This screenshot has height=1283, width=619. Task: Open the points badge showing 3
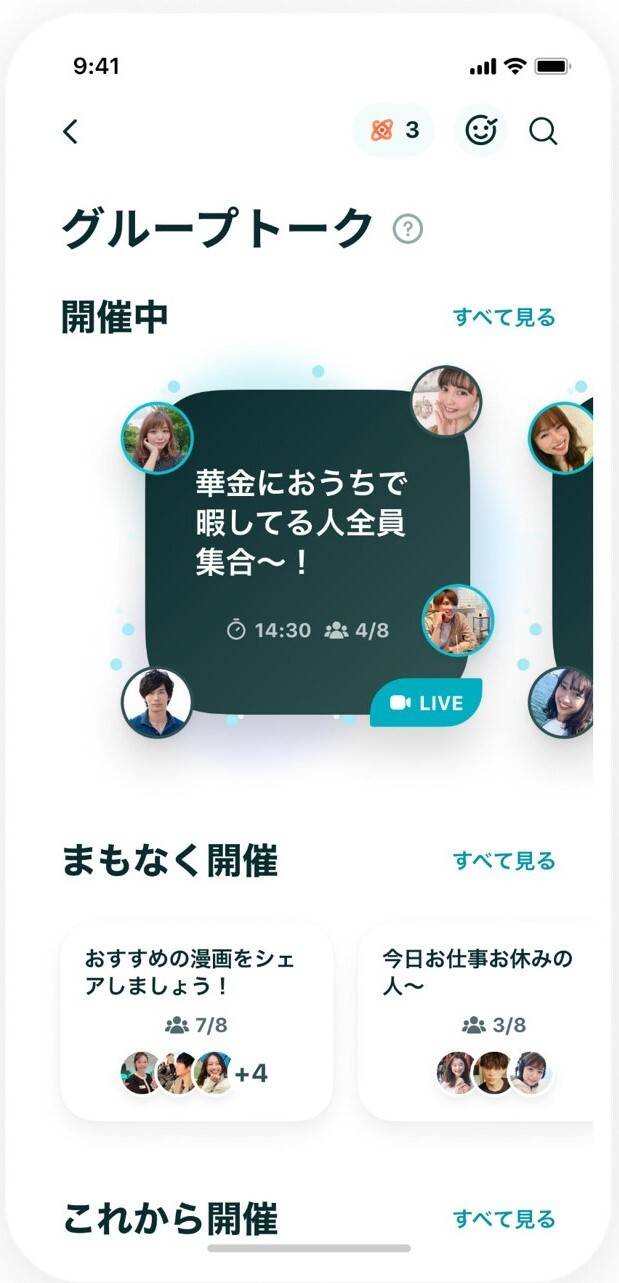pos(394,130)
